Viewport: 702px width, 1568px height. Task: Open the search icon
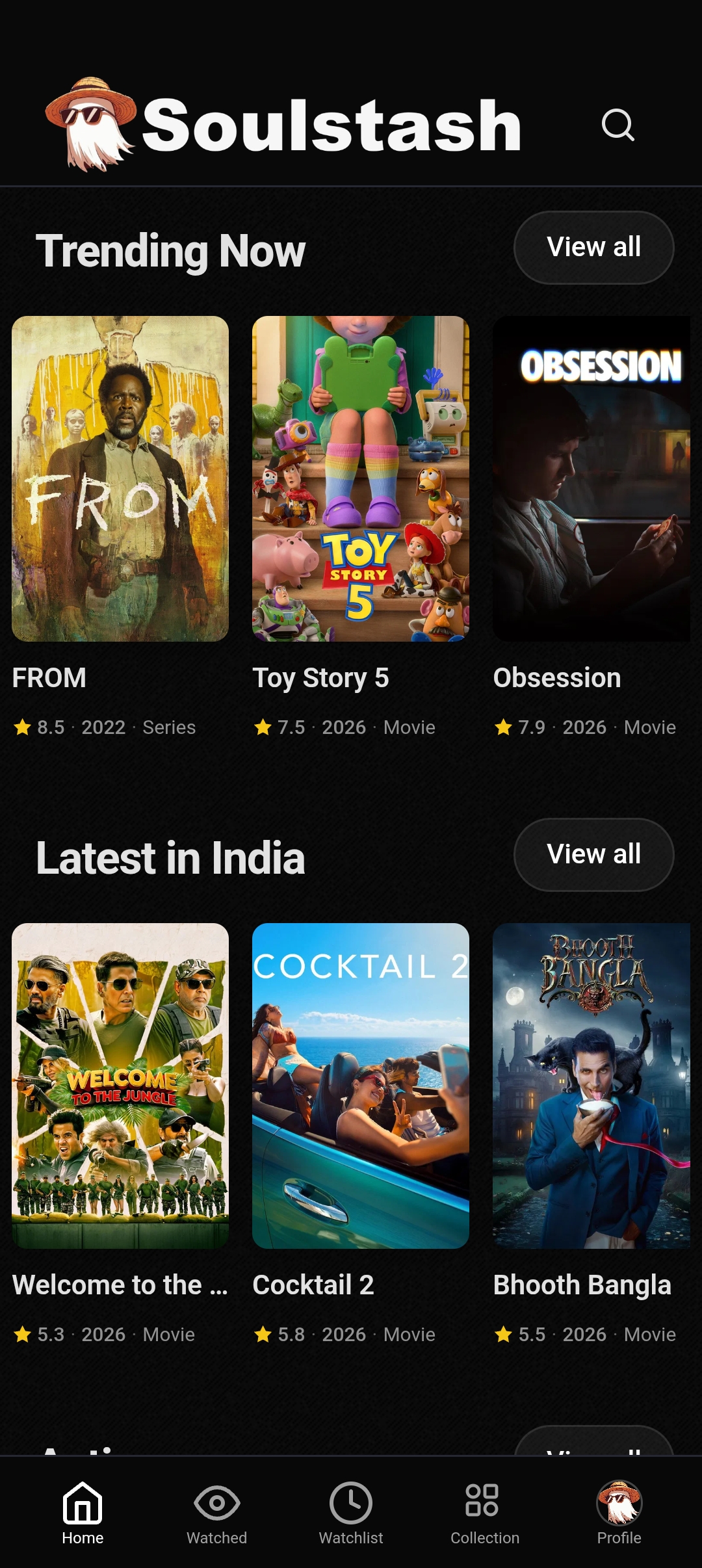pos(617,125)
